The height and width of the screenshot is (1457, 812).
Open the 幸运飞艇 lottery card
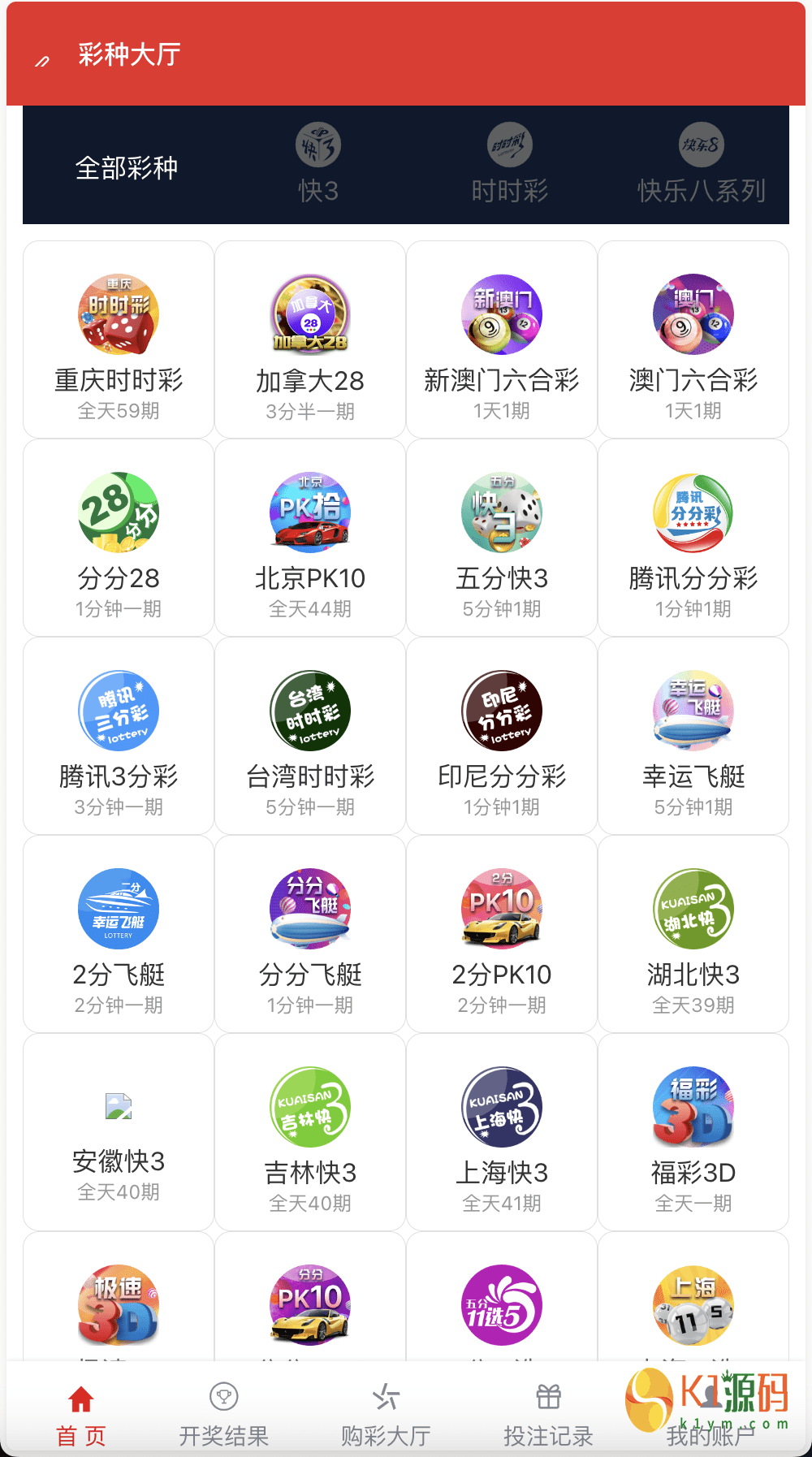pos(693,736)
